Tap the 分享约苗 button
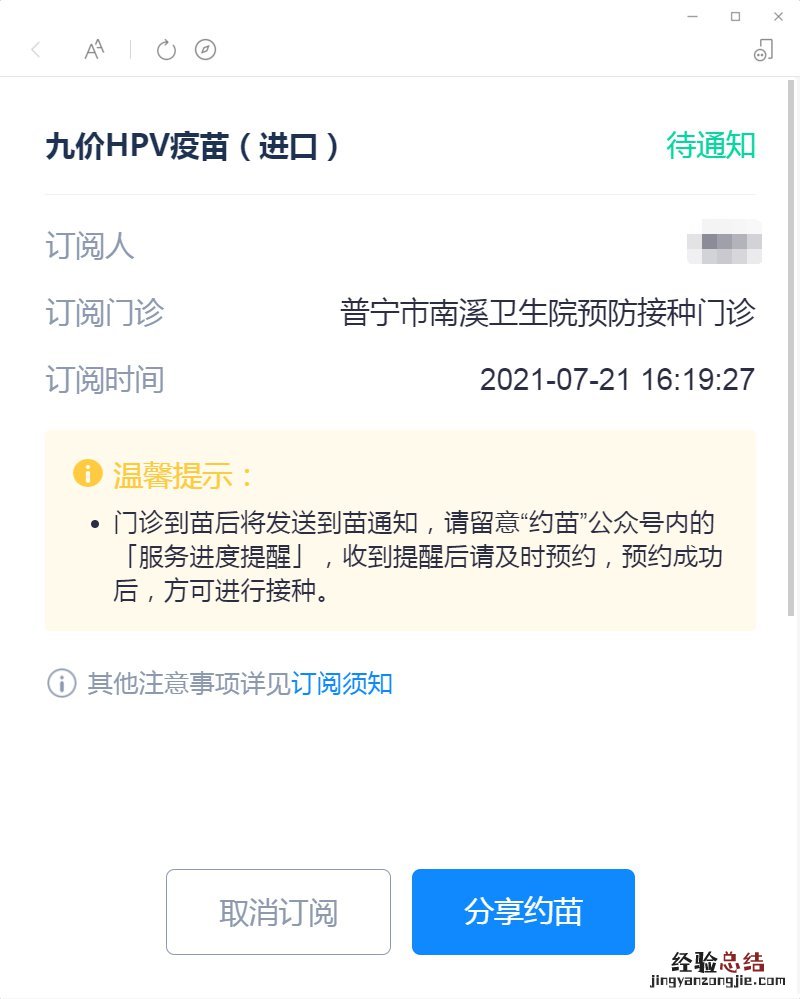 pyautogui.click(x=523, y=912)
